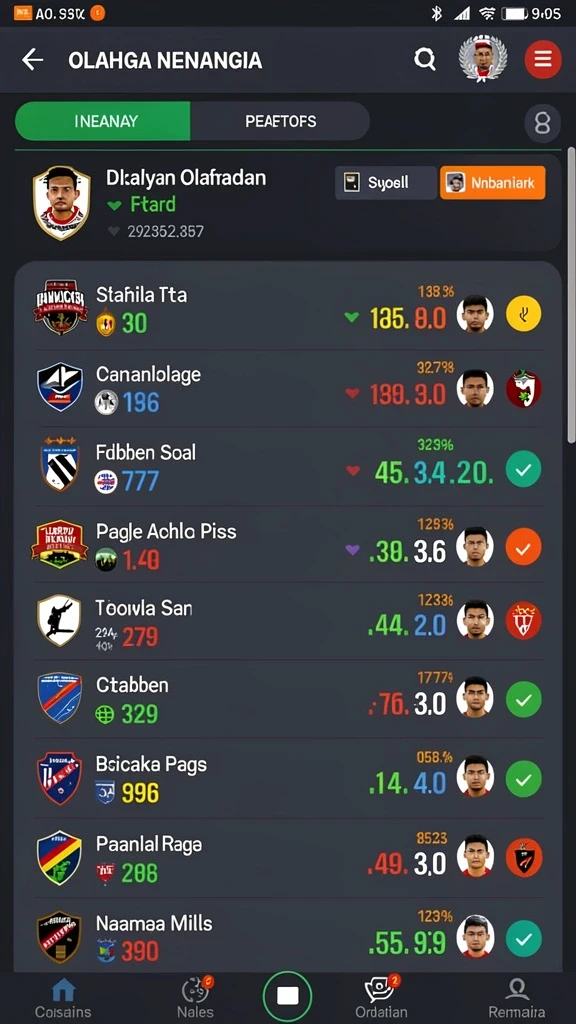
Task: Open the Ctabben row
Action: point(287,699)
